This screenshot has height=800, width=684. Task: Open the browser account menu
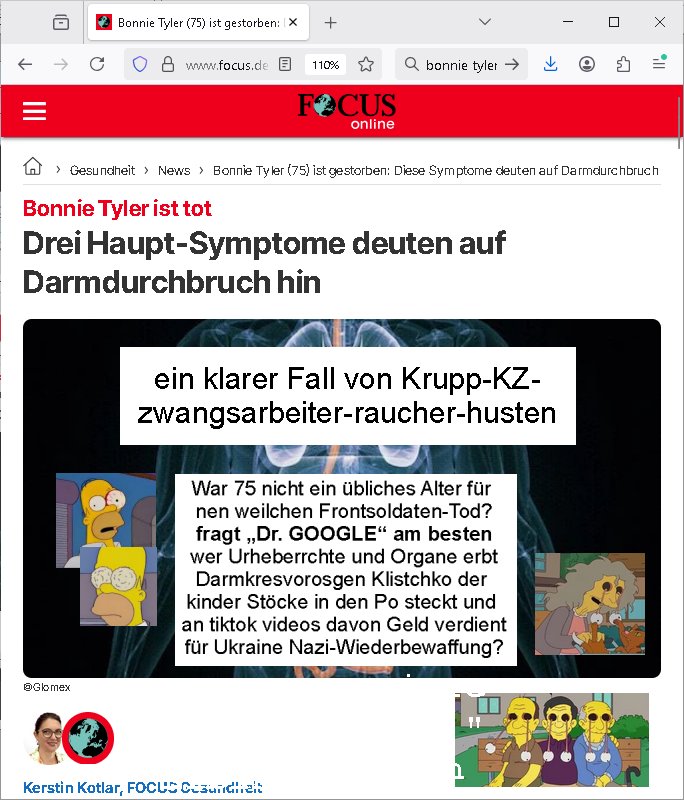[x=587, y=64]
